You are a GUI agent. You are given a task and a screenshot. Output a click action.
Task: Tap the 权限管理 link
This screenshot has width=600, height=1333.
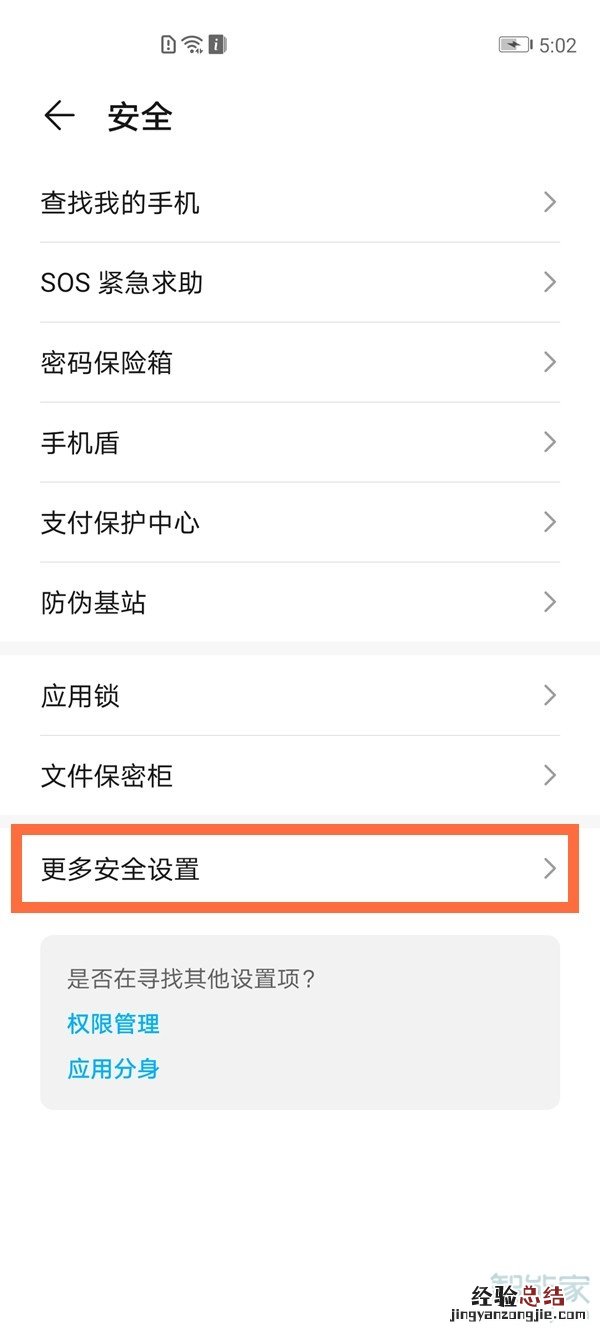click(113, 1024)
